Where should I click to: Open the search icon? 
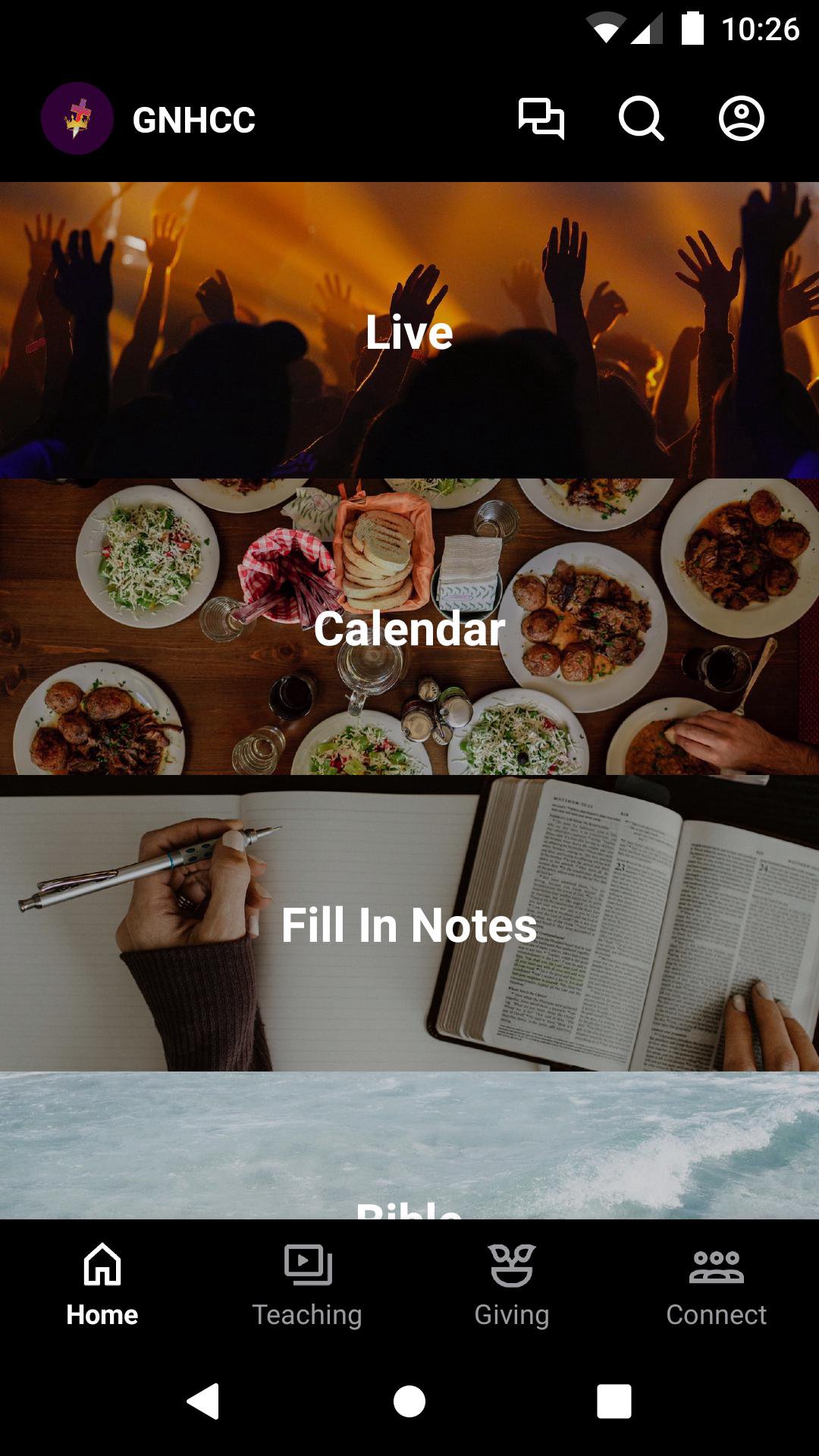click(641, 119)
